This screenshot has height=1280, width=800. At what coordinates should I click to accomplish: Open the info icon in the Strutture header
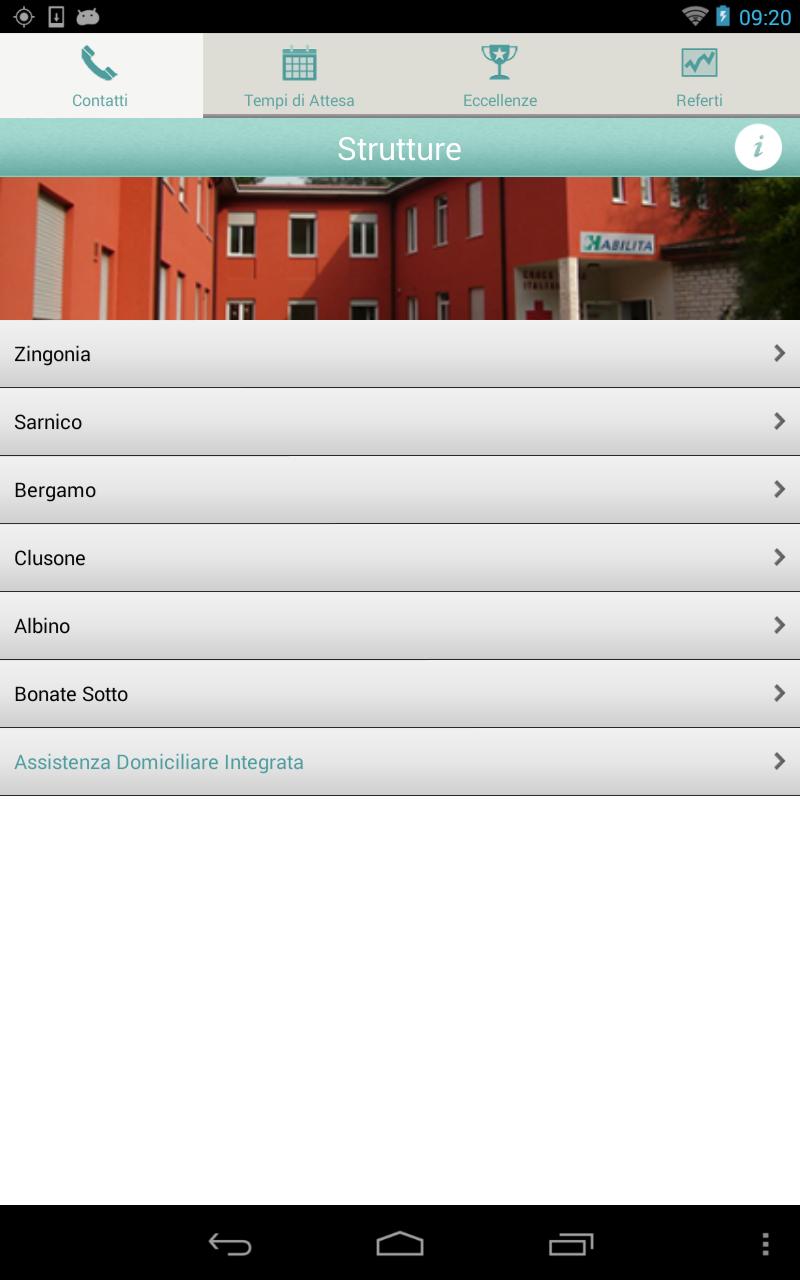(758, 148)
